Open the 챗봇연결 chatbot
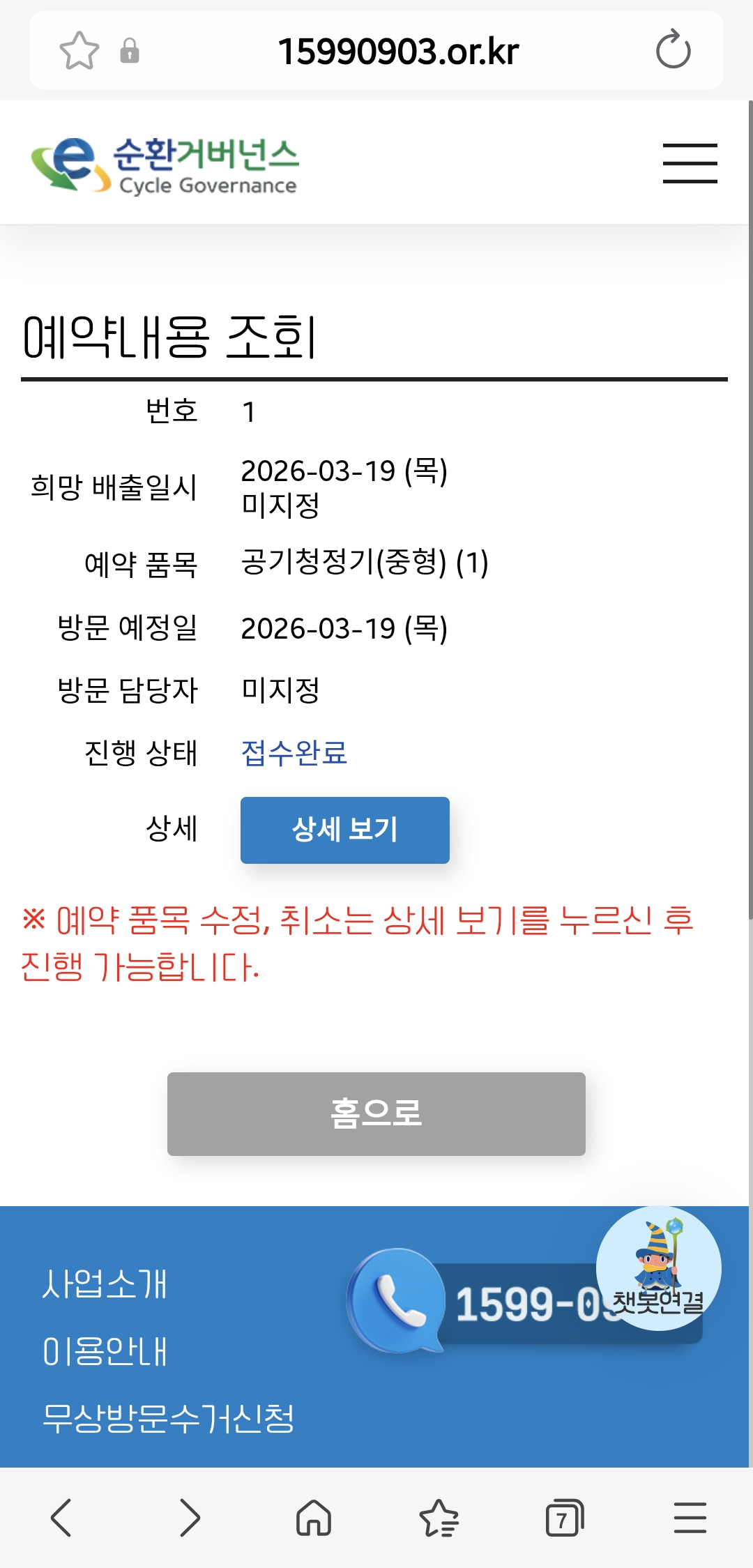This screenshot has height=1568, width=753. [x=658, y=1268]
